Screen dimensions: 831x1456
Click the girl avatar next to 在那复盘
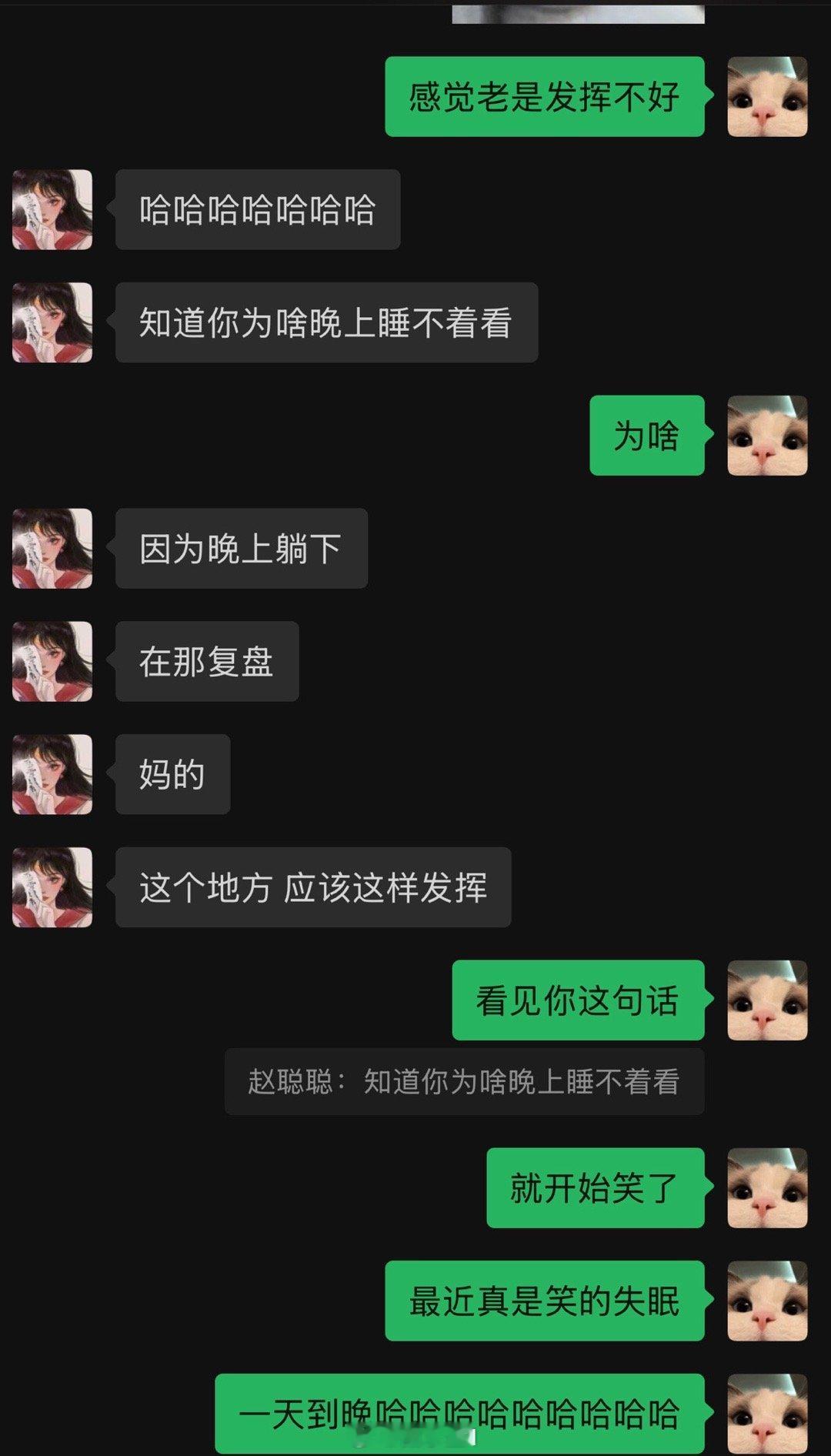(x=51, y=662)
